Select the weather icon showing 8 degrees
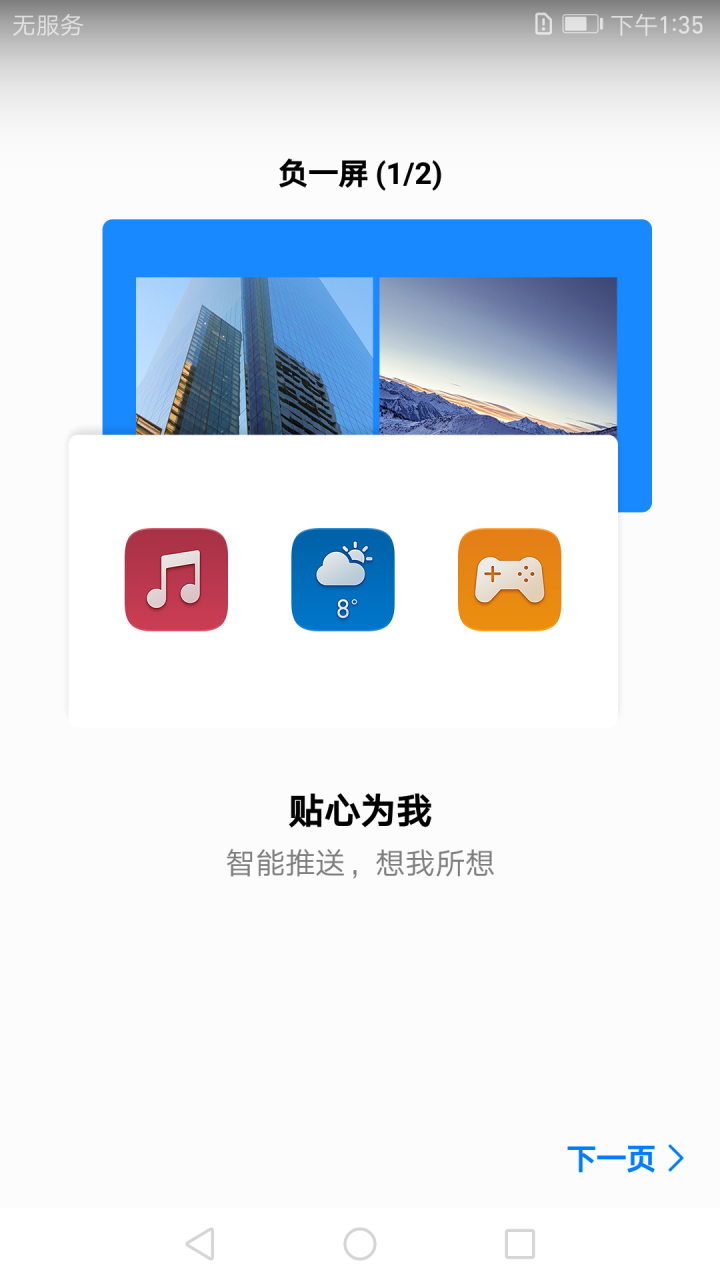Screen dimensions: 720x1280 pos(342,580)
